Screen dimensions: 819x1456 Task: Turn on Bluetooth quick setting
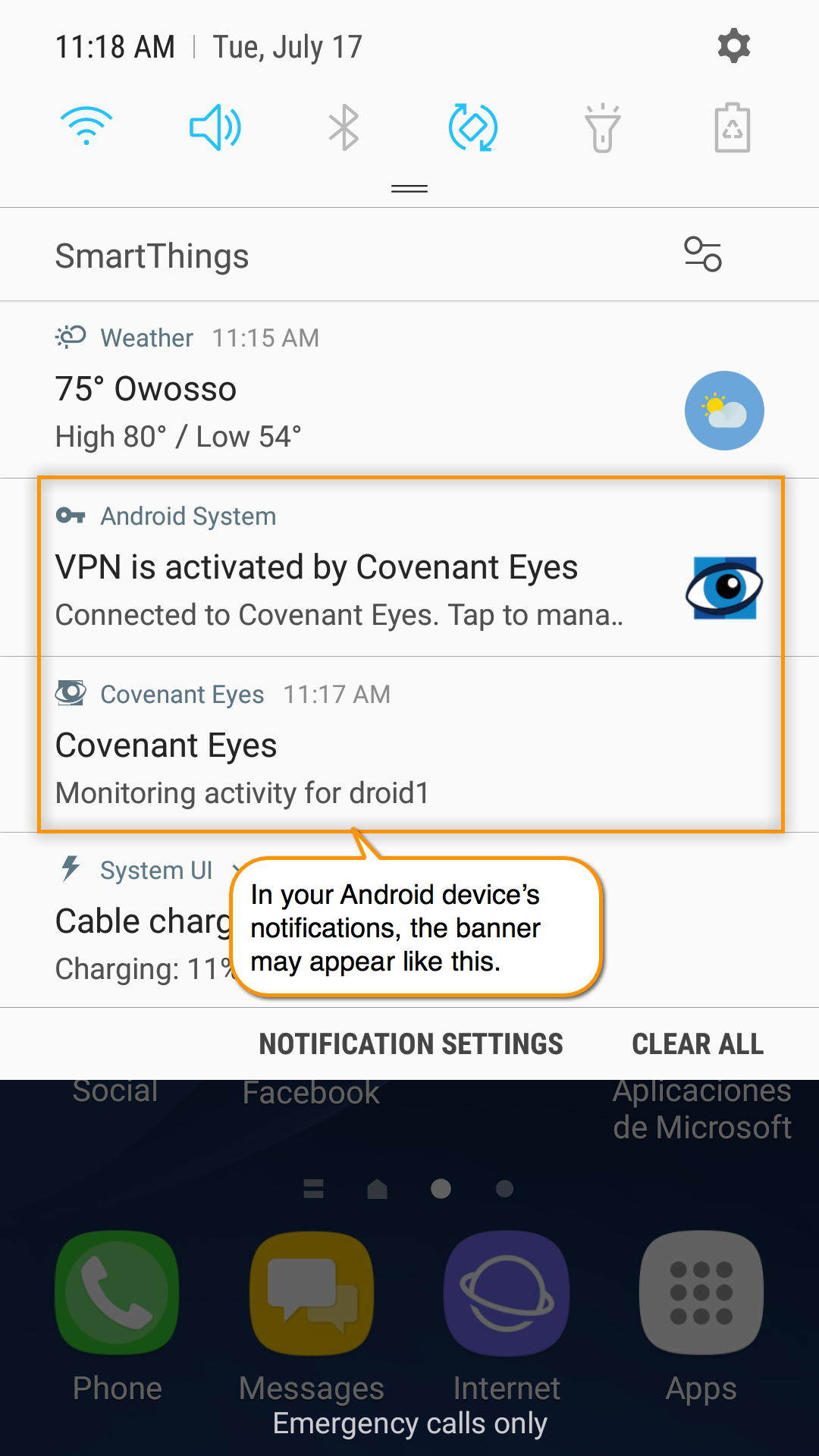pyautogui.click(x=344, y=127)
